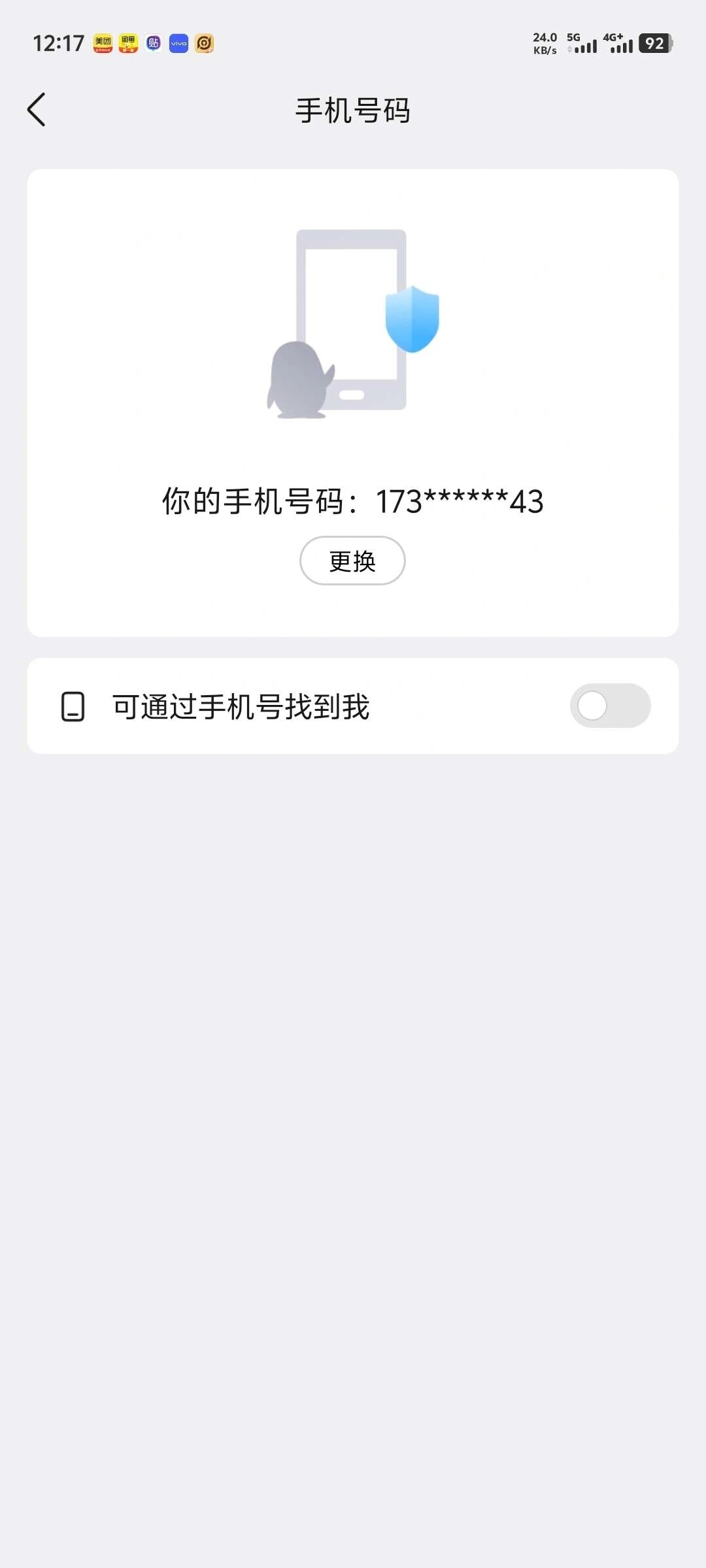Open the Baidu Tieba status bar icon
Viewport: 706px width, 1568px height.
tap(153, 42)
